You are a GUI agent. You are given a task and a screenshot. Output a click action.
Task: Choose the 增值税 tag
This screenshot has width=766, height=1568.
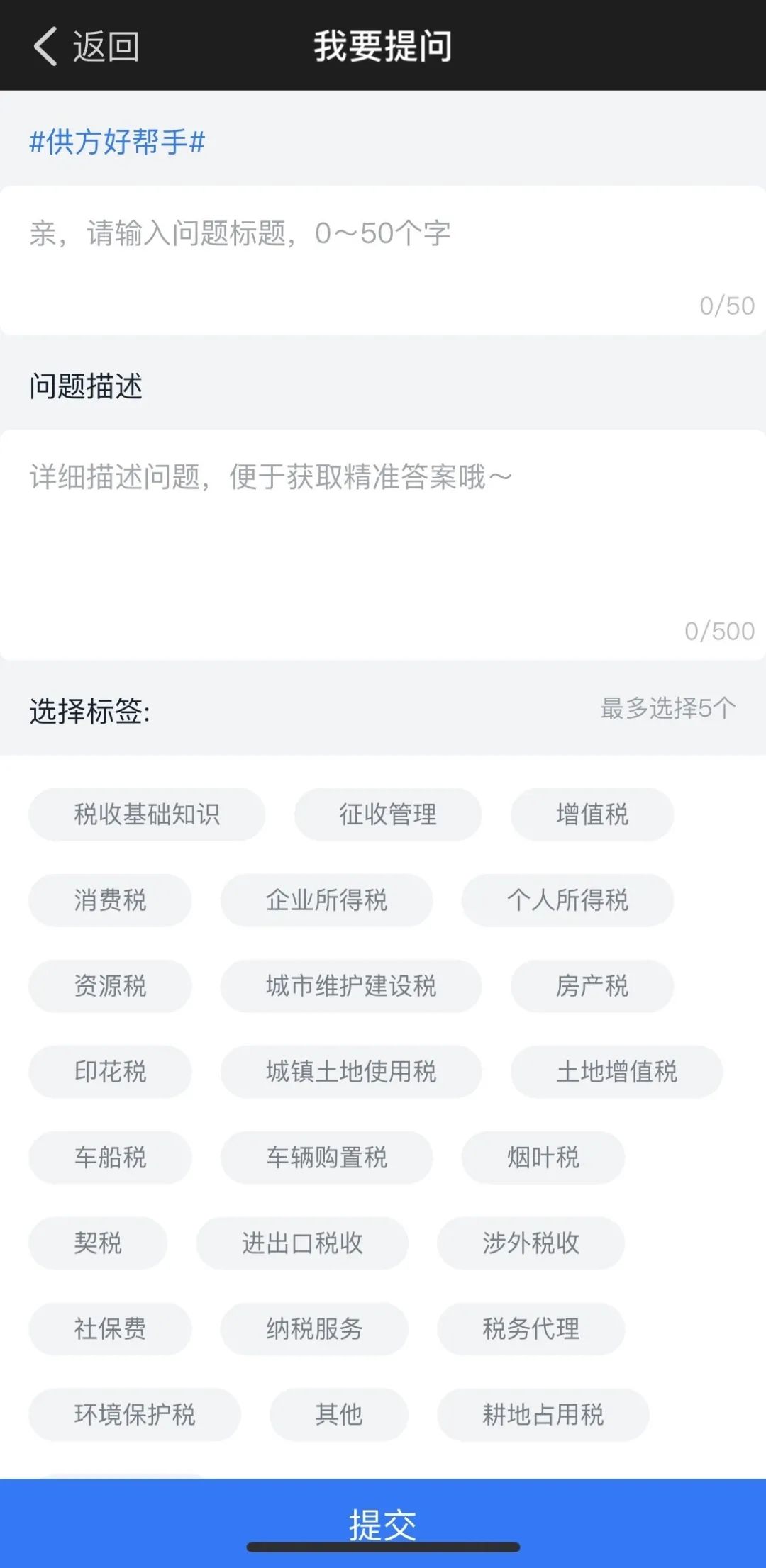[x=592, y=814]
